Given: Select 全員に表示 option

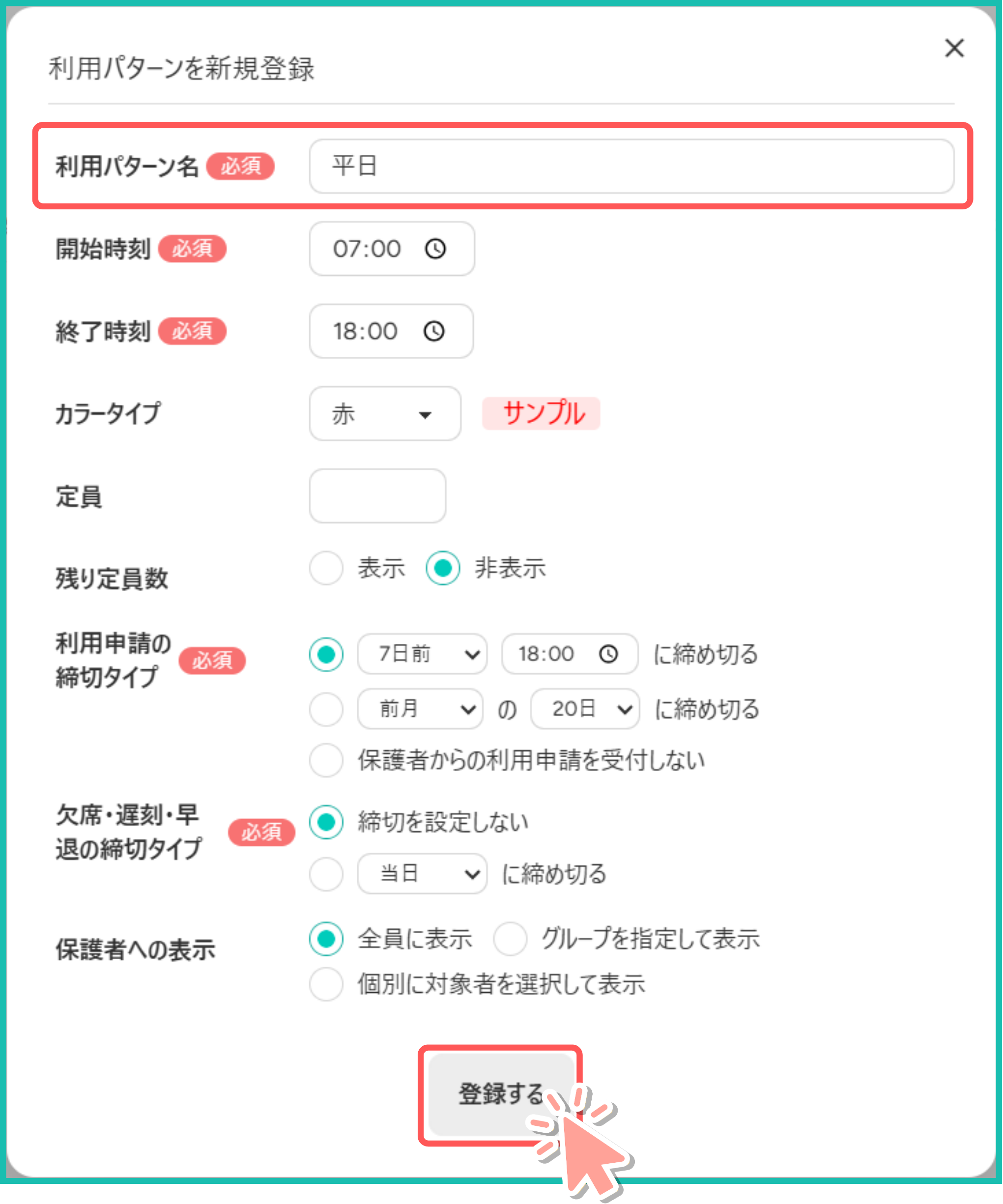Looking at the screenshot, I should pyautogui.click(x=327, y=939).
